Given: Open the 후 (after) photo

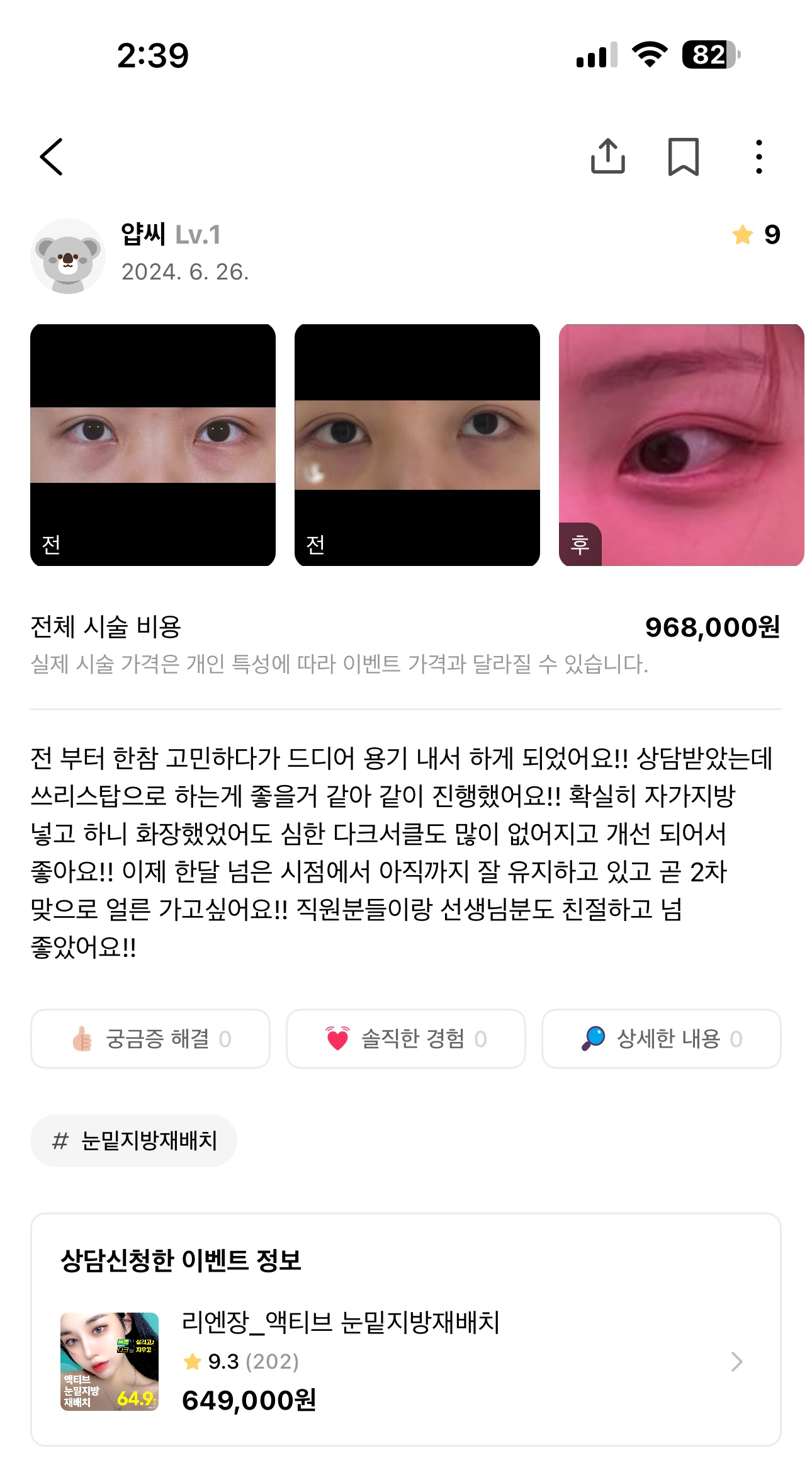Looking at the screenshot, I should 681,444.
